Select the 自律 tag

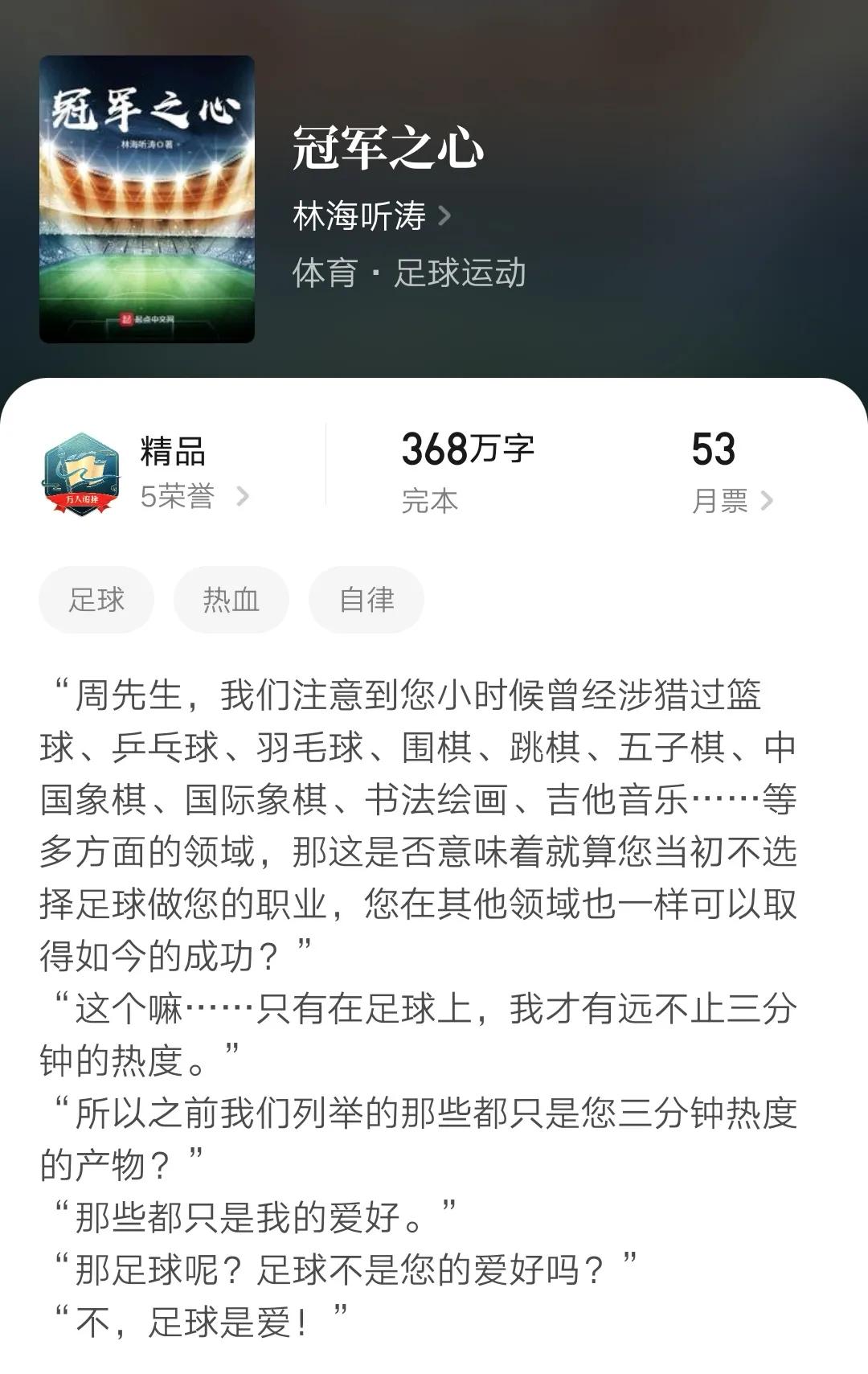point(366,598)
